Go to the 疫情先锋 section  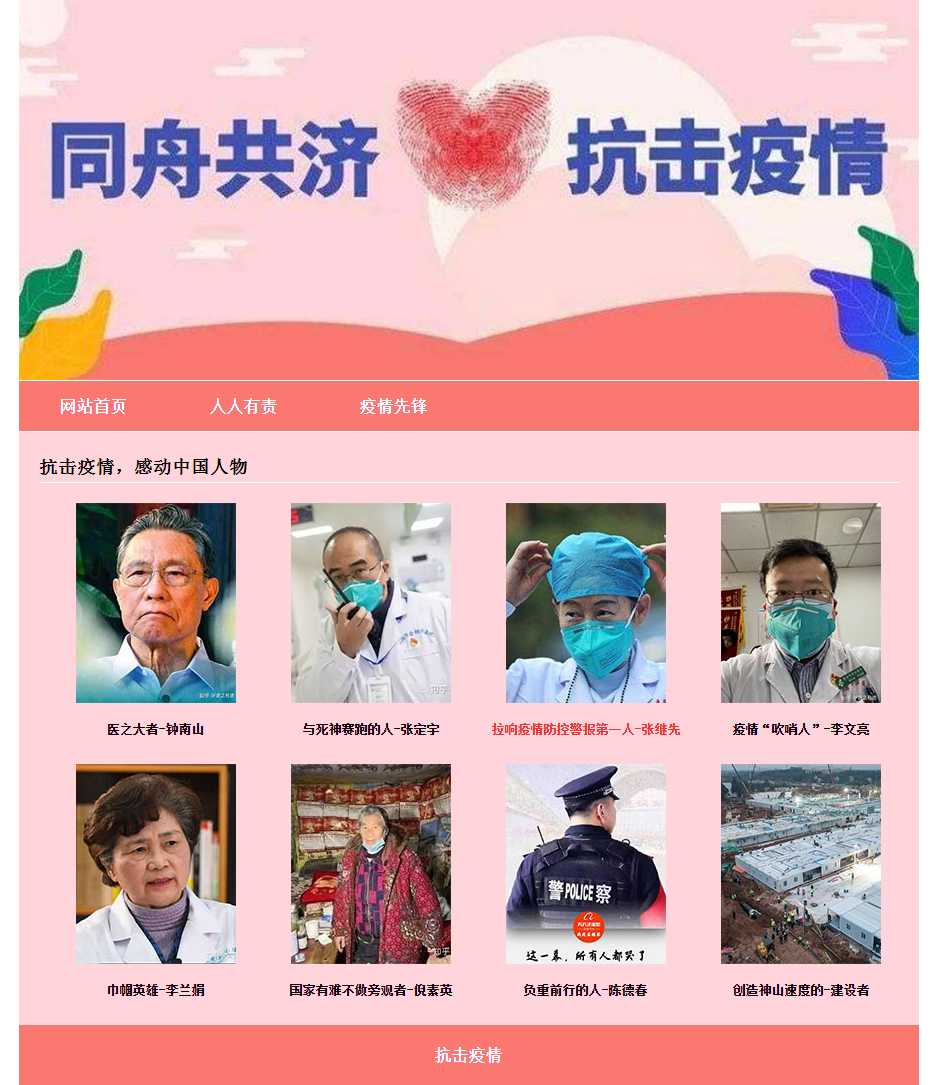393,406
